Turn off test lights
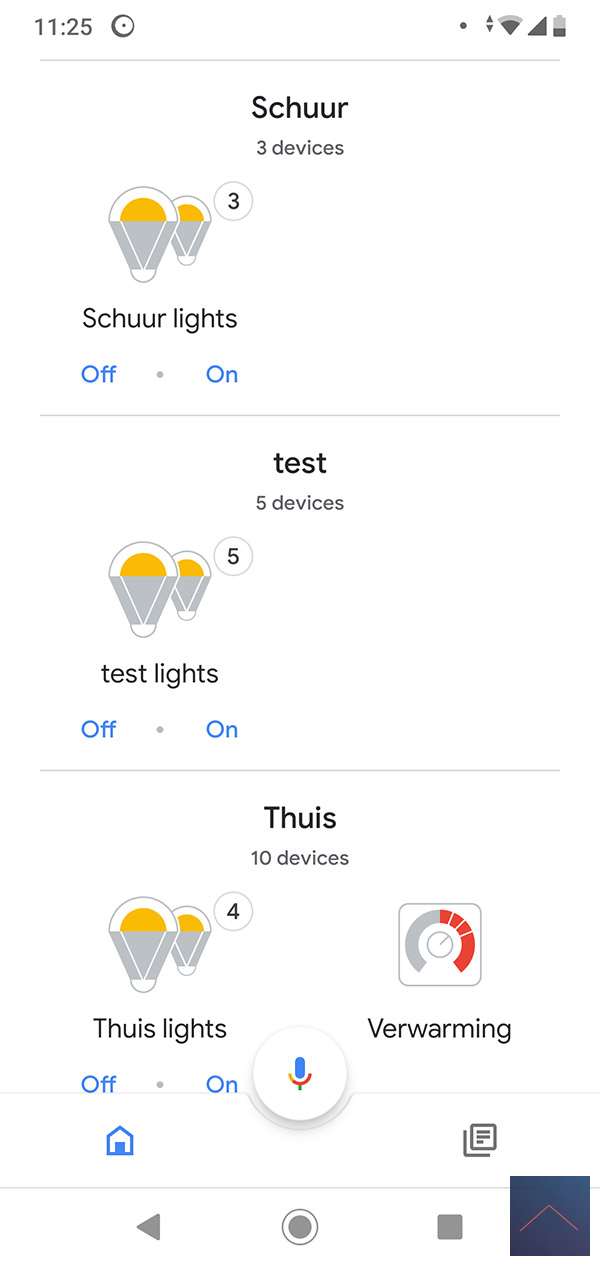 tap(99, 729)
